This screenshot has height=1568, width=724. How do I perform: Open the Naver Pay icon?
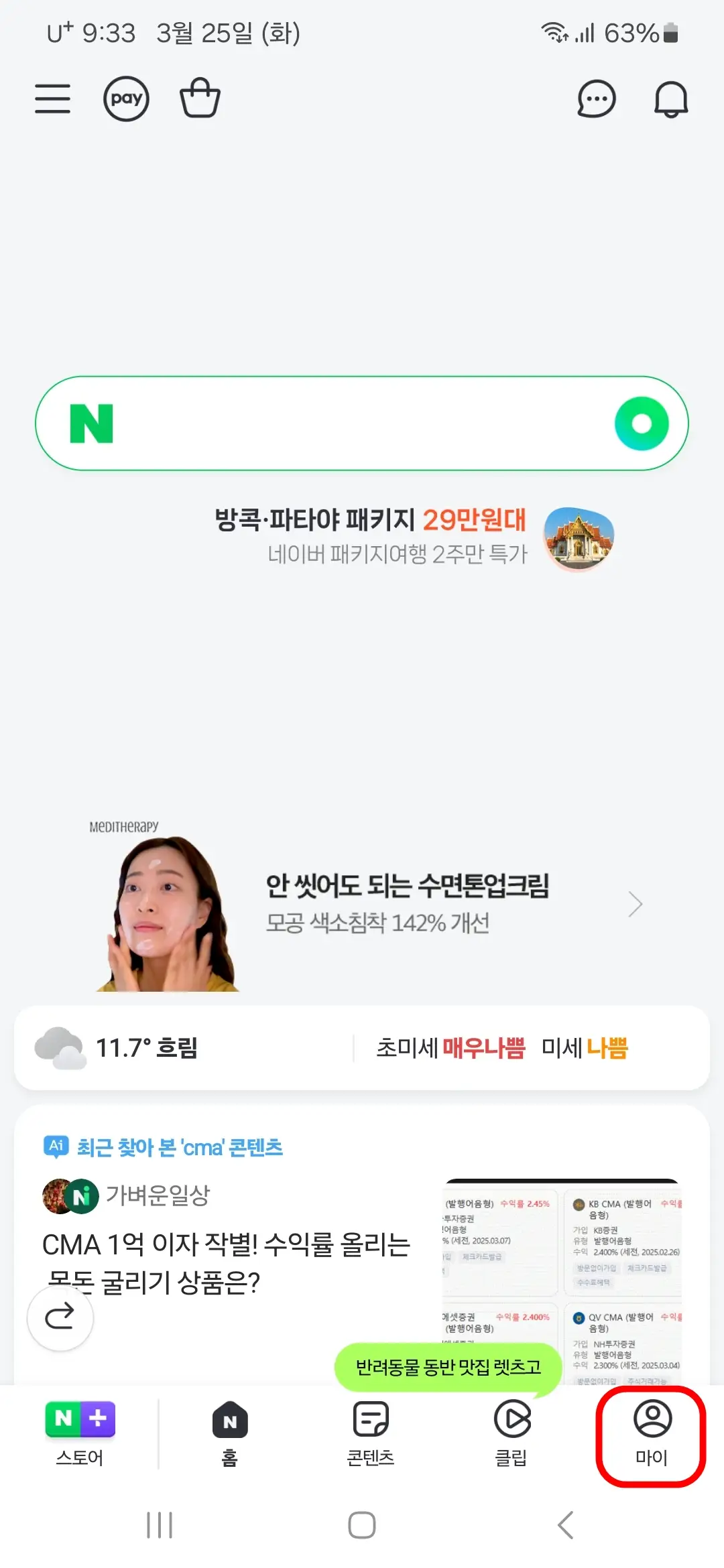[x=127, y=98]
